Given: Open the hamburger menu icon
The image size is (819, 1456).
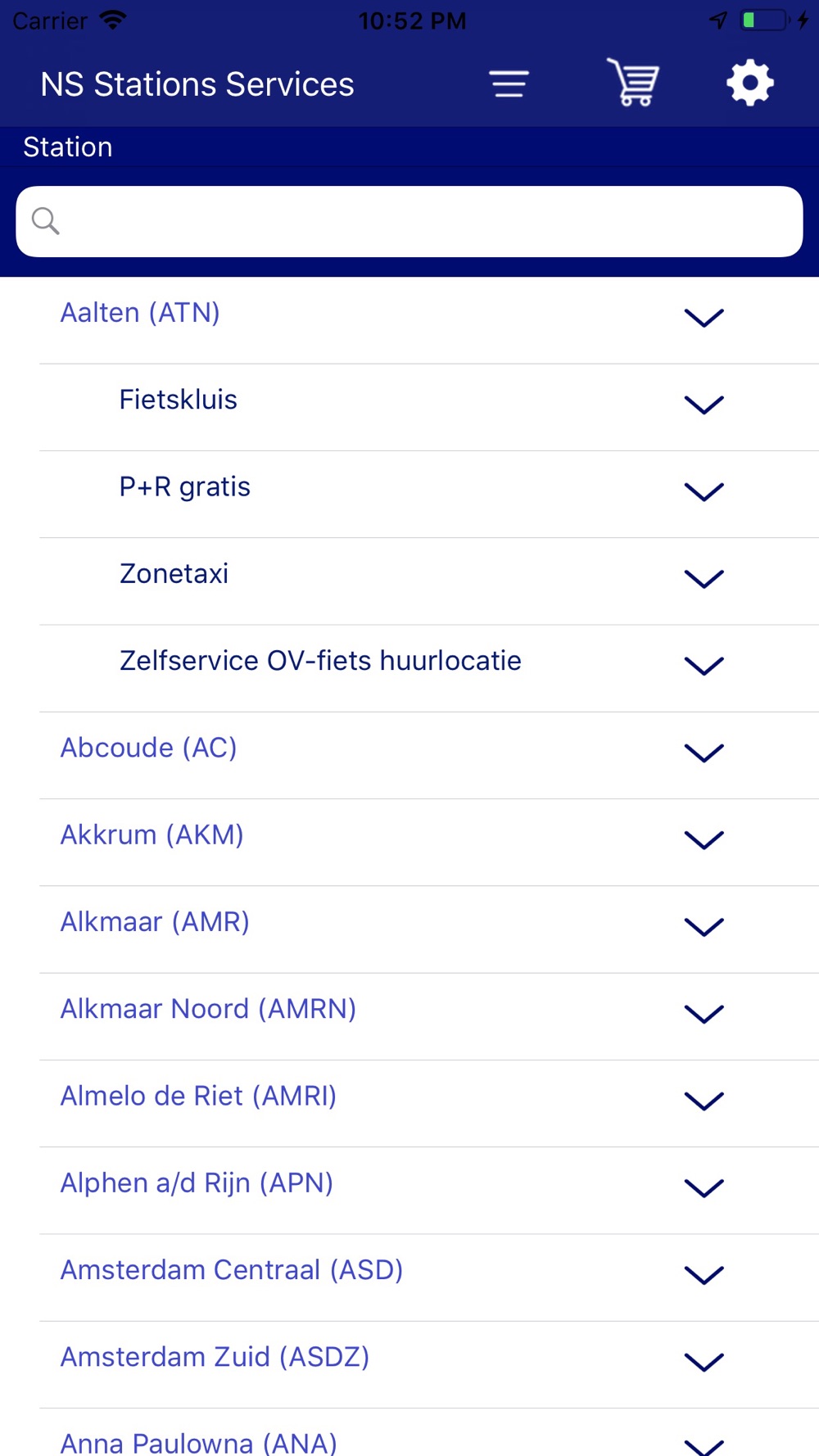Looking at the screenshot, I should click(509, 84).
